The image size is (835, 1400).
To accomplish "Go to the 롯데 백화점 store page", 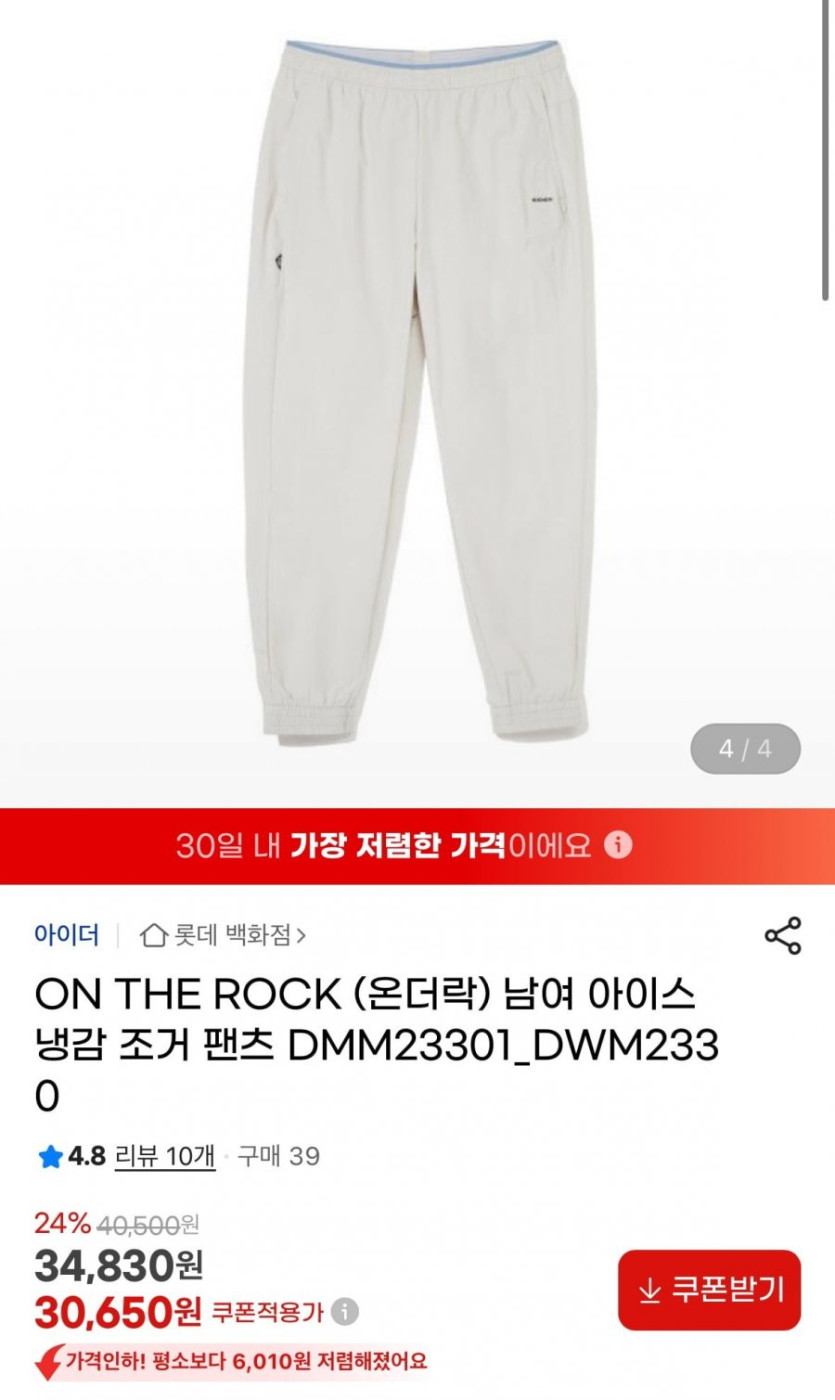I will point(224,935).
